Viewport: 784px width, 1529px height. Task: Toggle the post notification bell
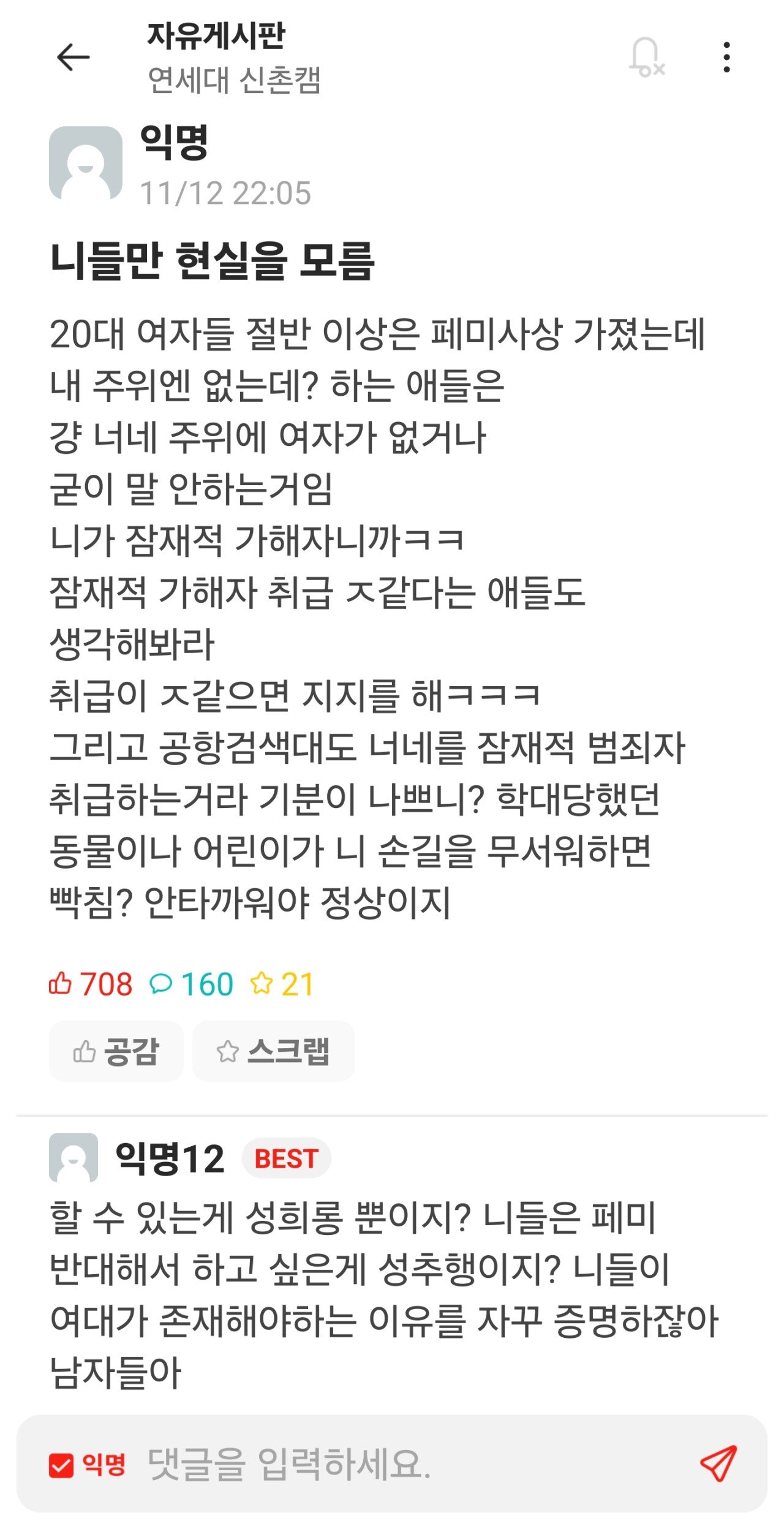646,58
